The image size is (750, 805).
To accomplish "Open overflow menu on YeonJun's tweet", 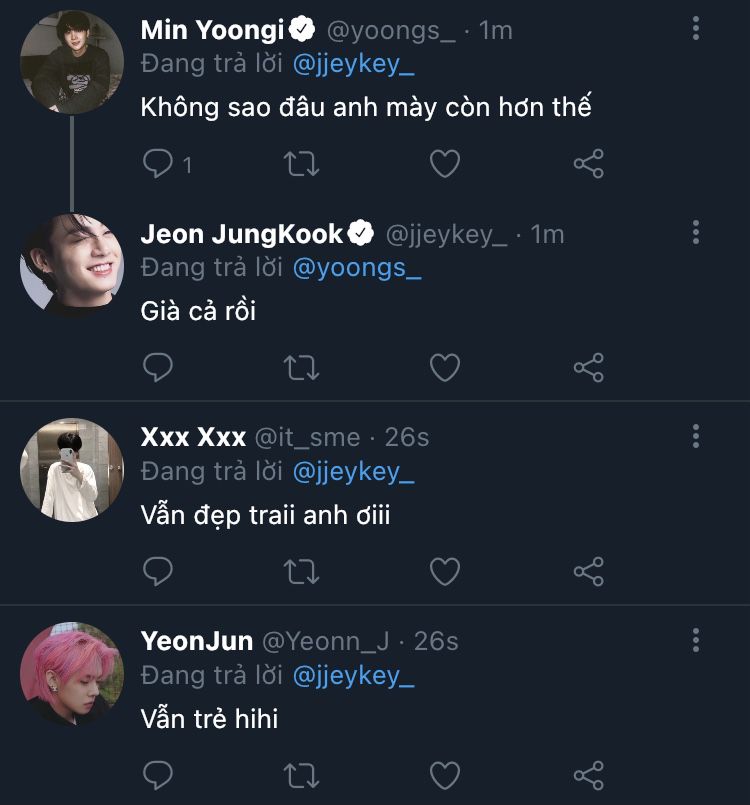I will (696, 640).
